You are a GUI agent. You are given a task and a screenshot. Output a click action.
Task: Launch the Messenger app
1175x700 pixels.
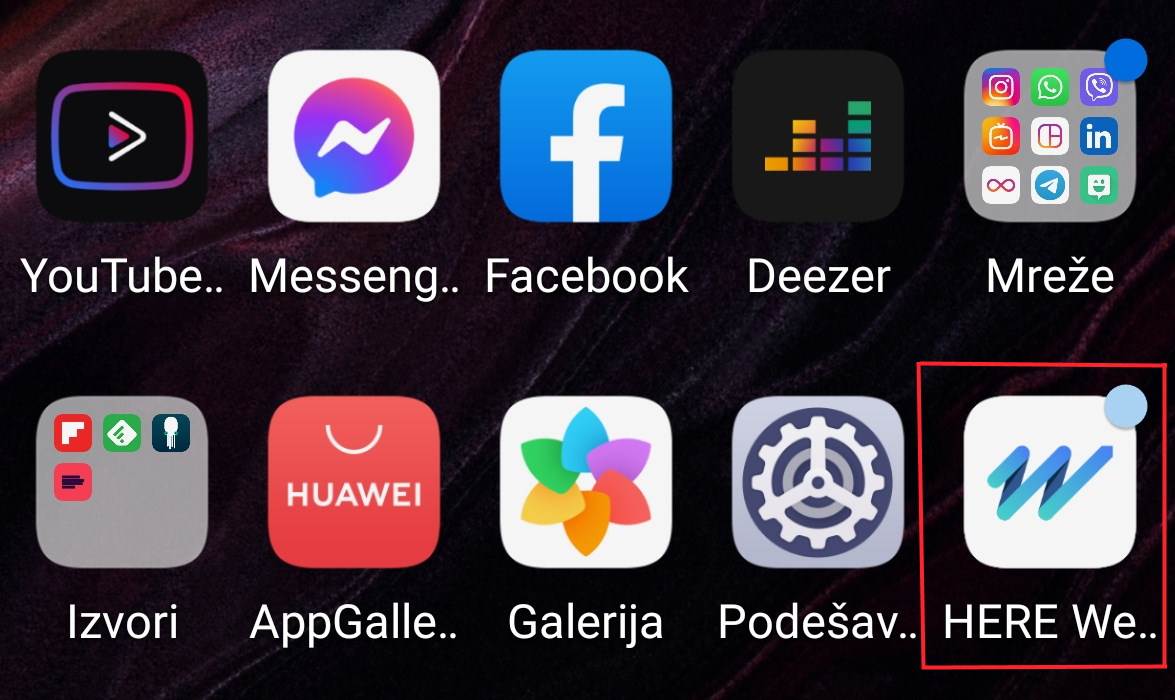354,136
